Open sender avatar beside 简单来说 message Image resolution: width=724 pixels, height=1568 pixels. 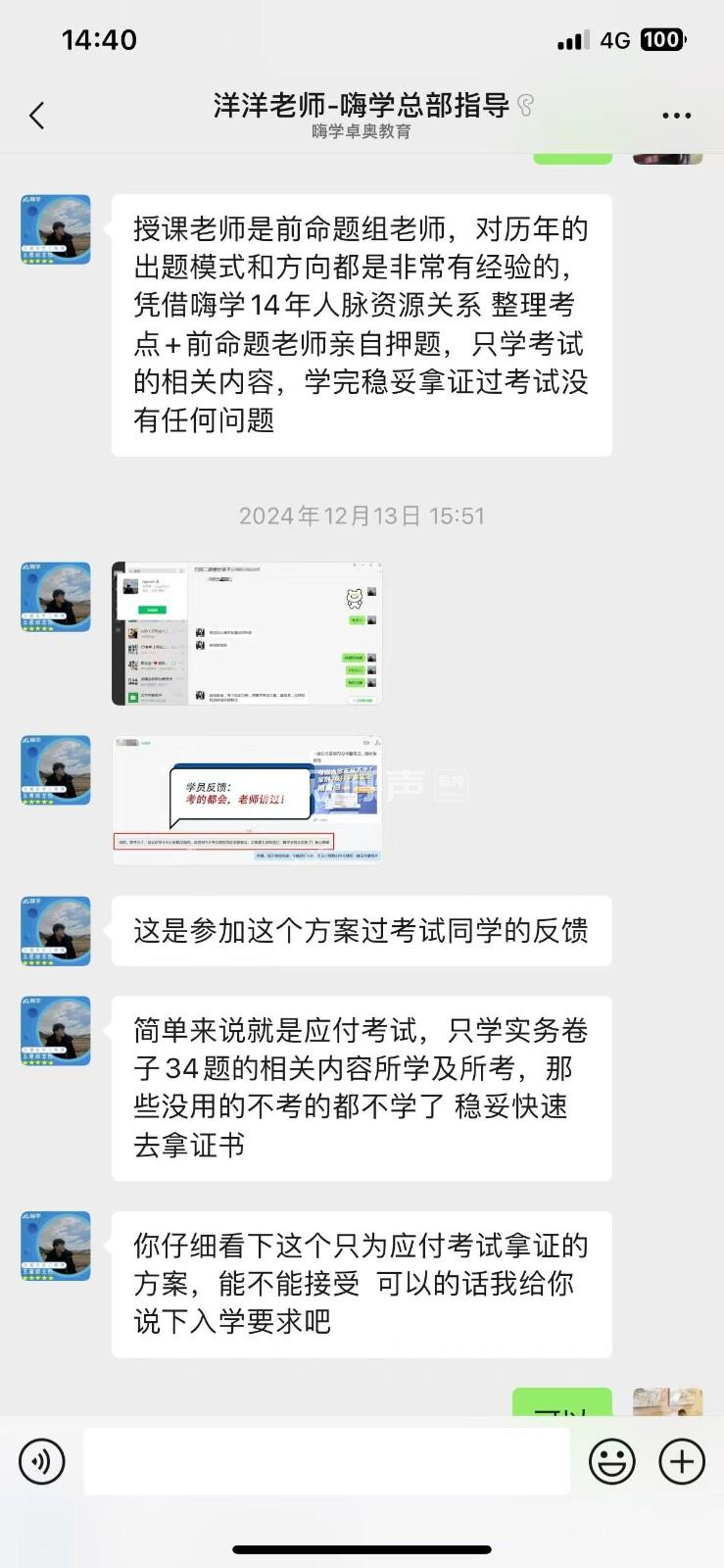[56, 1031]
